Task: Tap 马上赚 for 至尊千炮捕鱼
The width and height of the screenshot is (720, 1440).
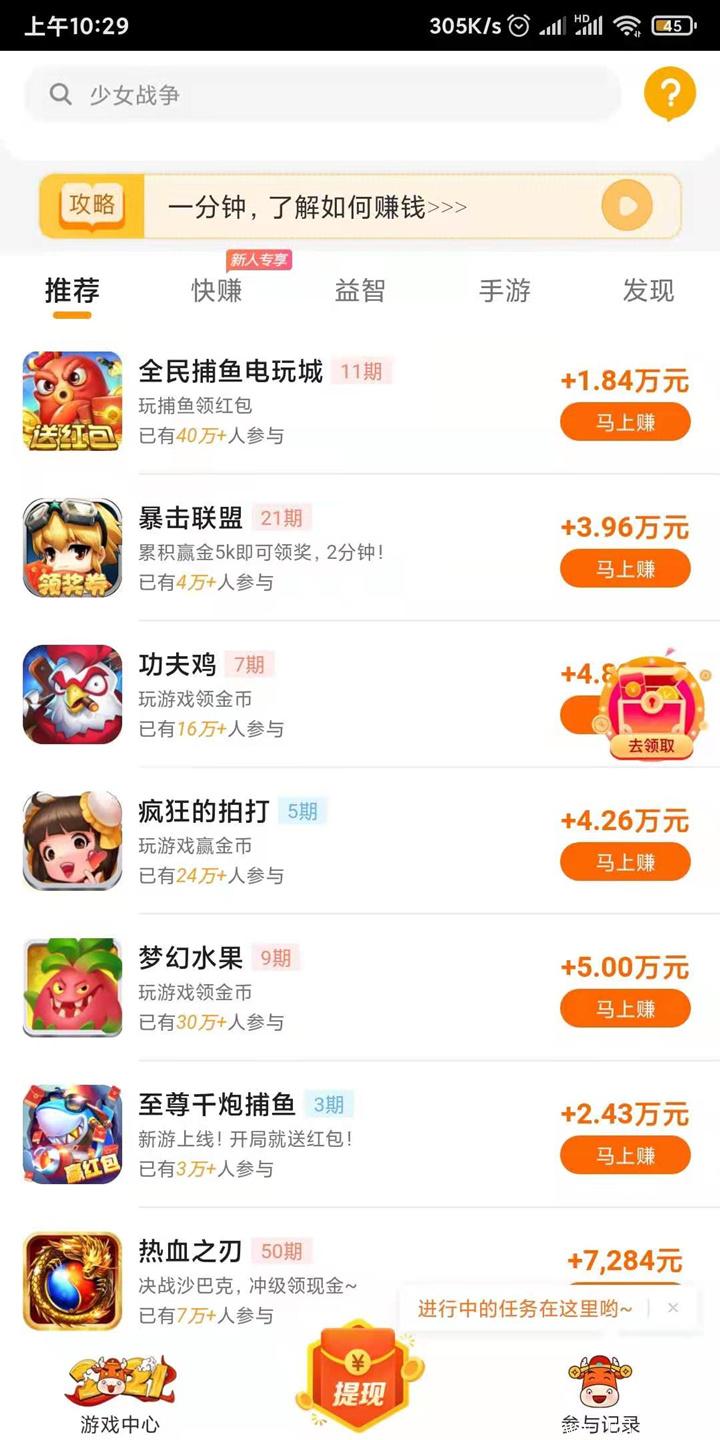Action: [625, 1156]
